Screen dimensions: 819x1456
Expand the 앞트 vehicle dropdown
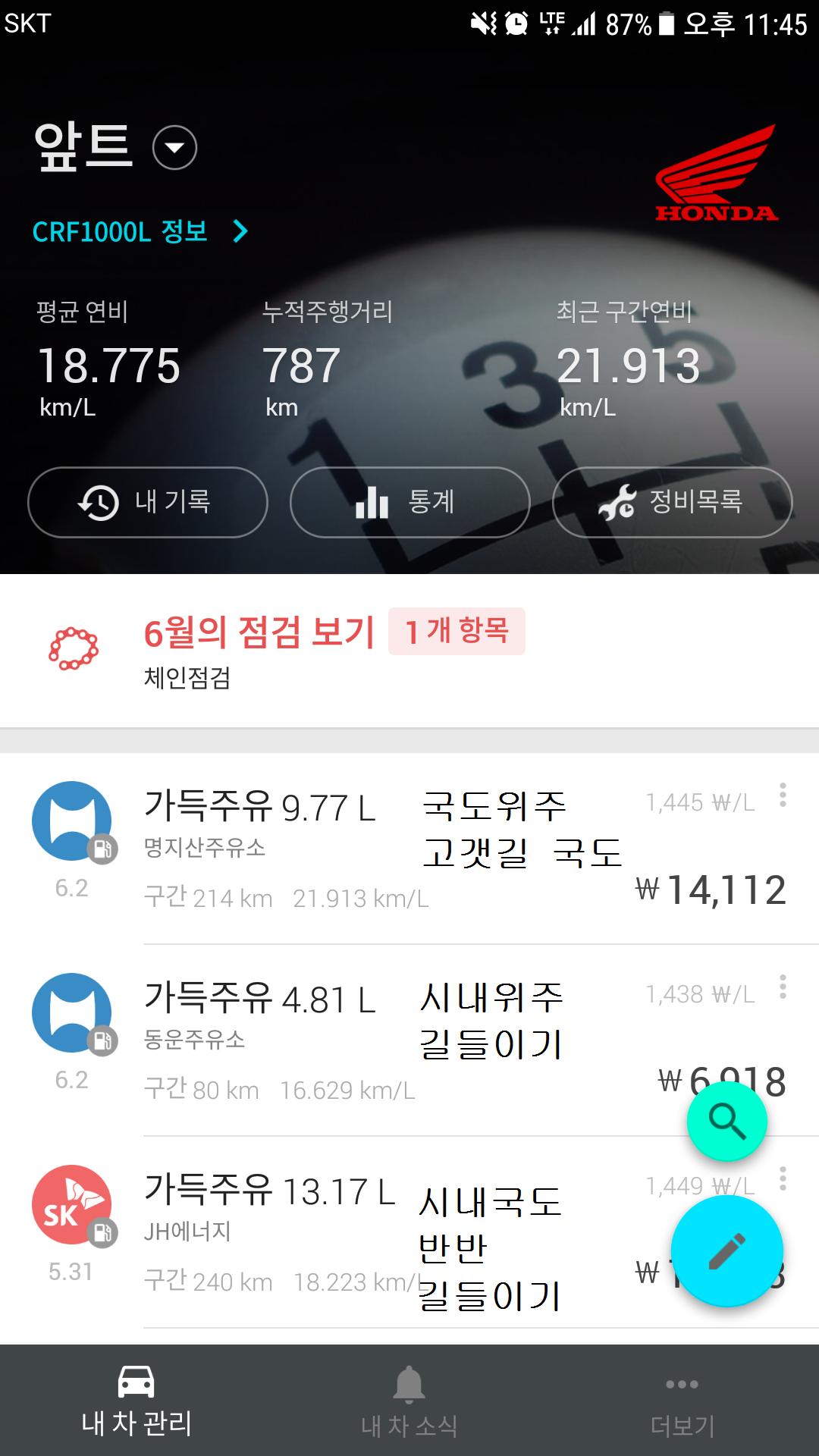[x=174, y=147]
